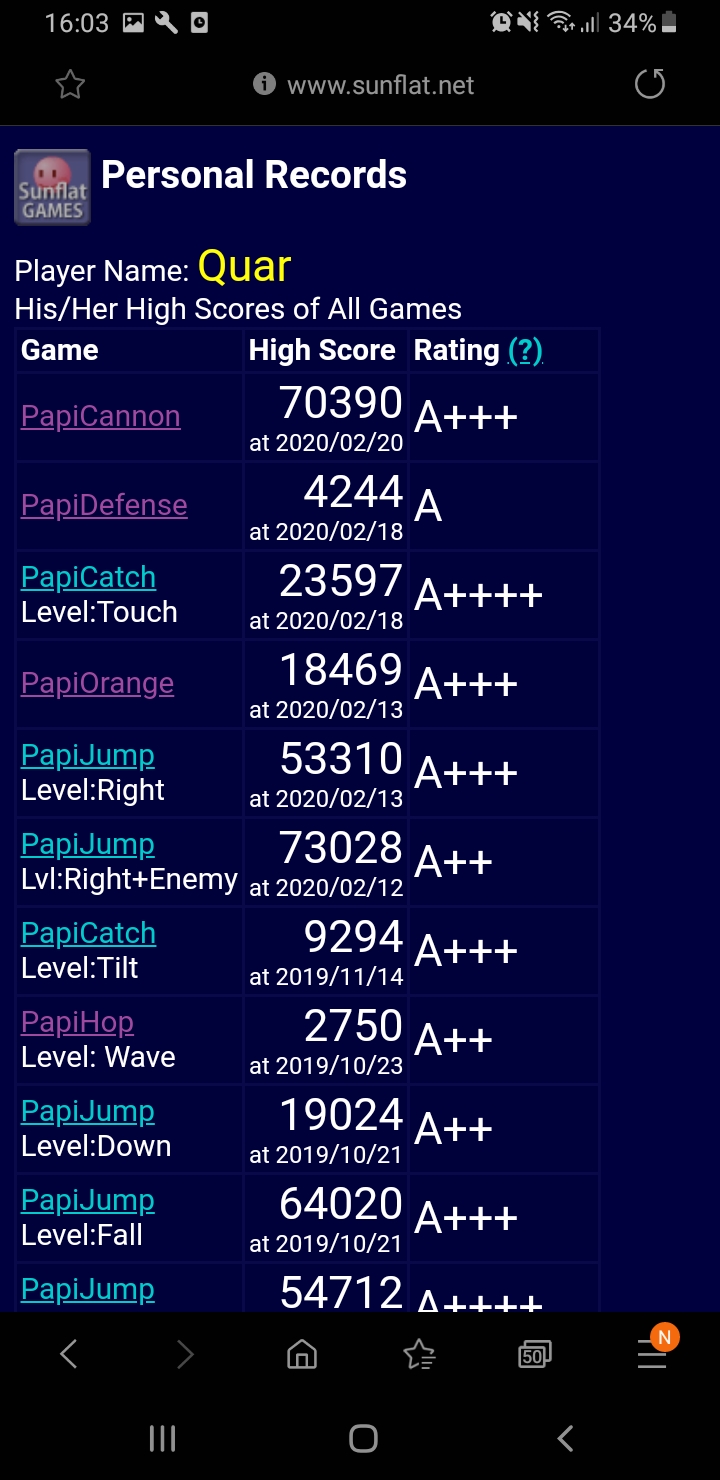The width and height of the screenshot is (720, 1480).
Task: Go back to the previous page in browser
Action: coord(68,1355)
